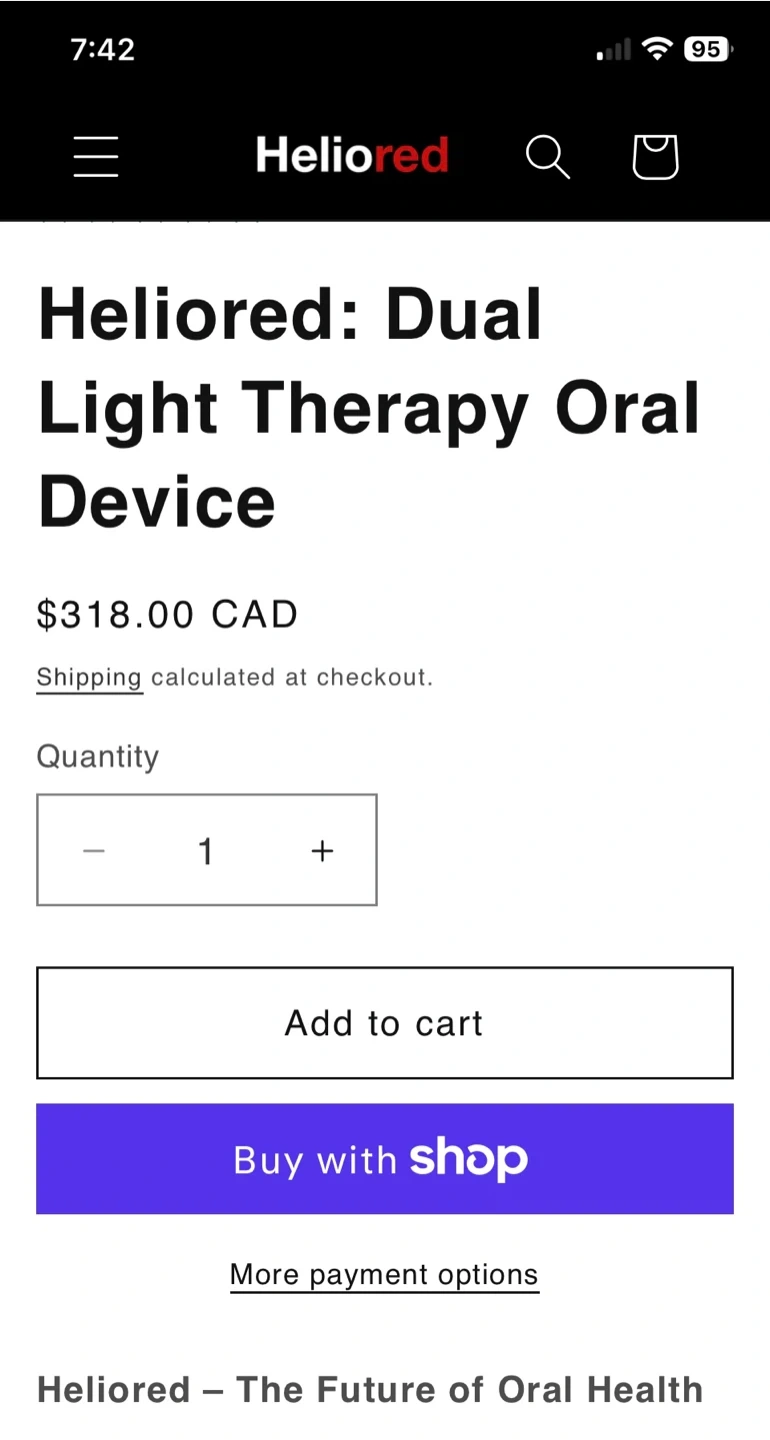The height and width of the screenshot is (1440, 770).
Task: Open the hamburger menu
Action: click(96, 157)
